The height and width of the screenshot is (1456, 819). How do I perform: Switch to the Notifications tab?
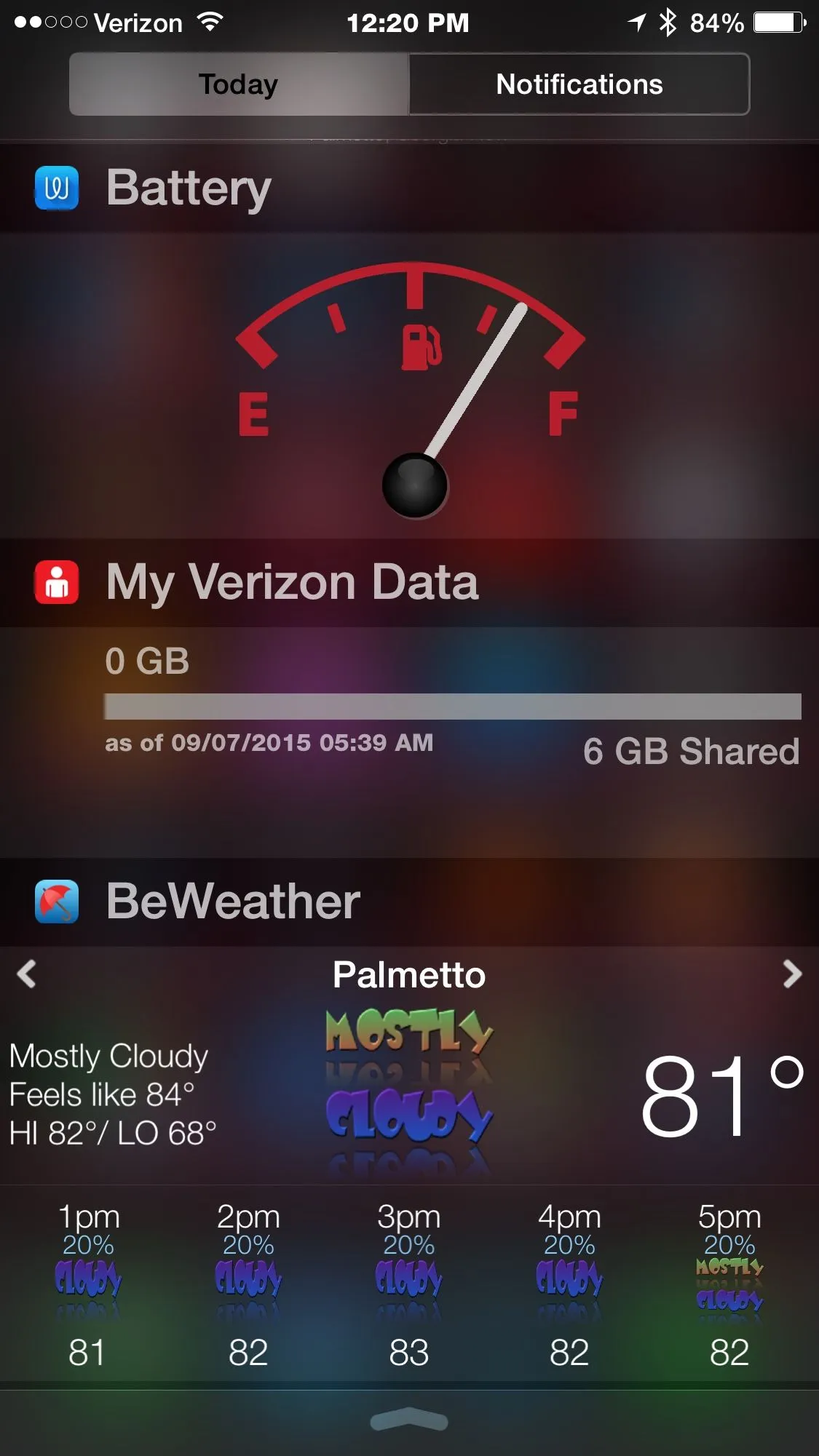tap(579, 84)
